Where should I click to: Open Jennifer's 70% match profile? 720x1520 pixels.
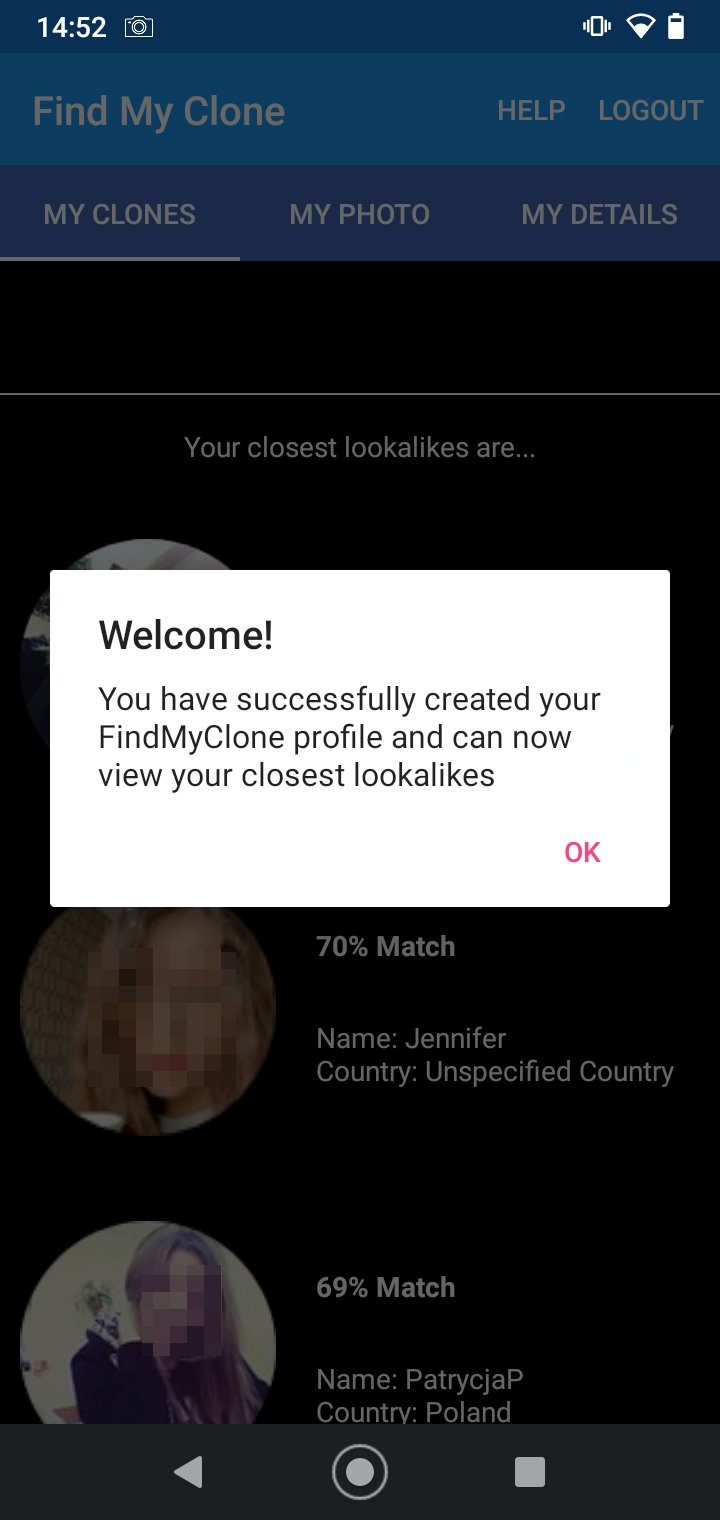[360, 1008]
